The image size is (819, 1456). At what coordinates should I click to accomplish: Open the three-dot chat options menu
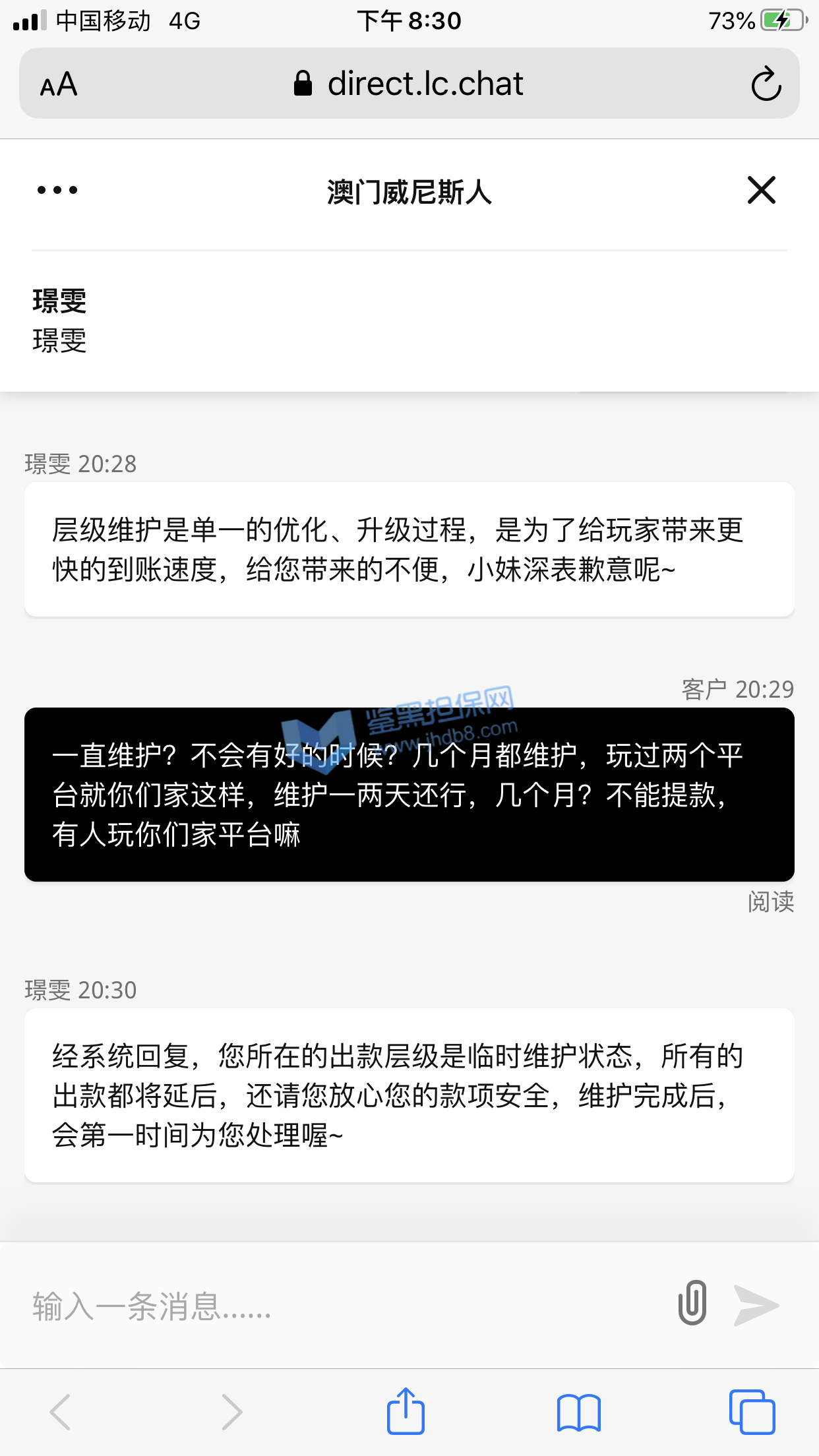coord(57,191)
